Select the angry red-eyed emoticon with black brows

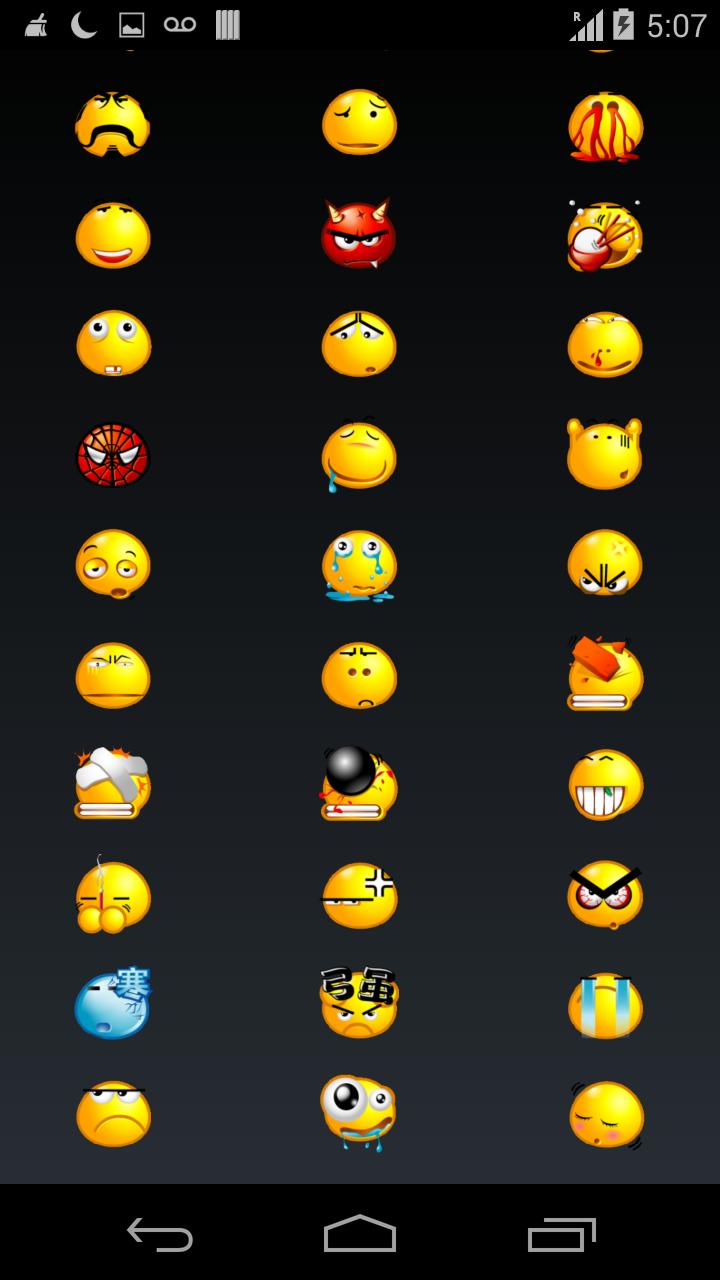605,894
